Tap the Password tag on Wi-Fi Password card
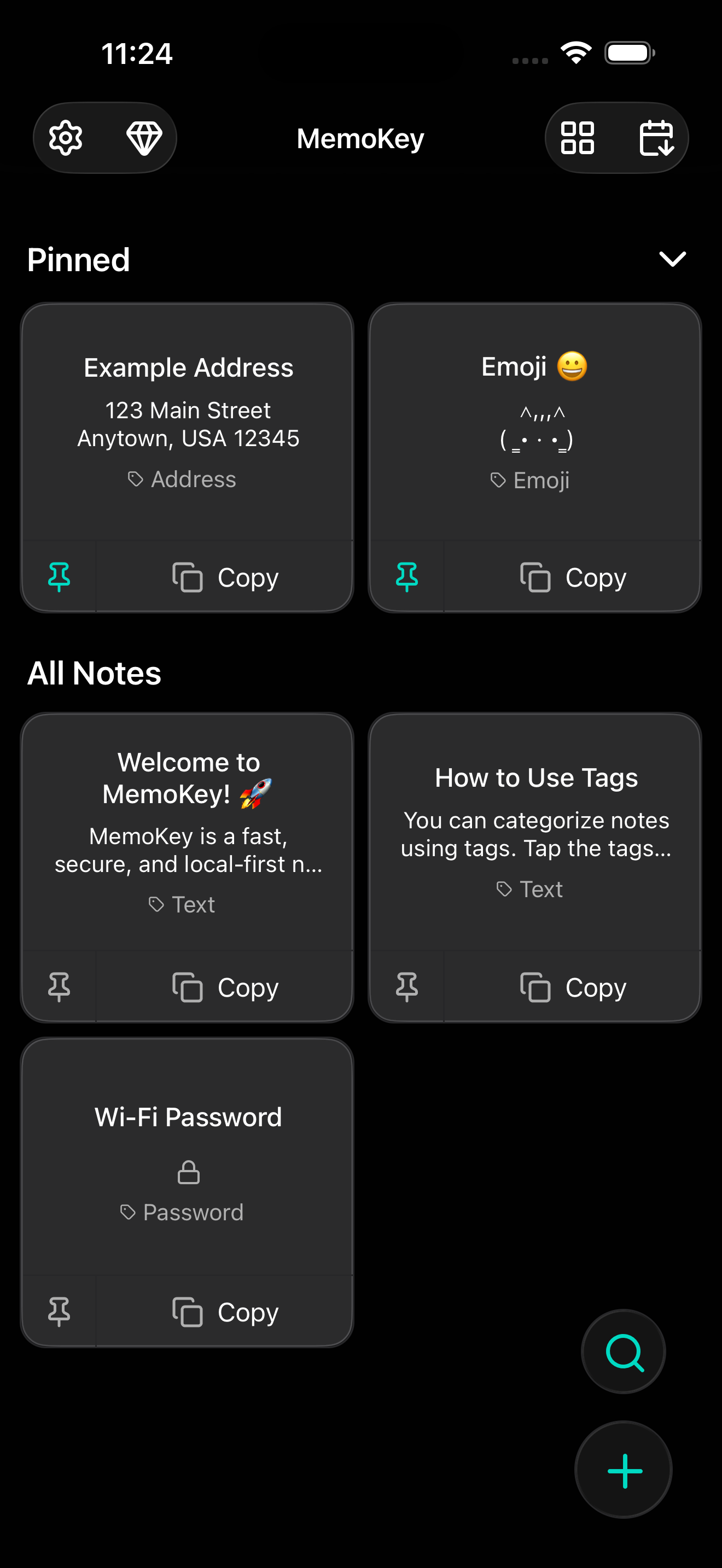This screenshot has height=1568, width=722. [182, 1212]
